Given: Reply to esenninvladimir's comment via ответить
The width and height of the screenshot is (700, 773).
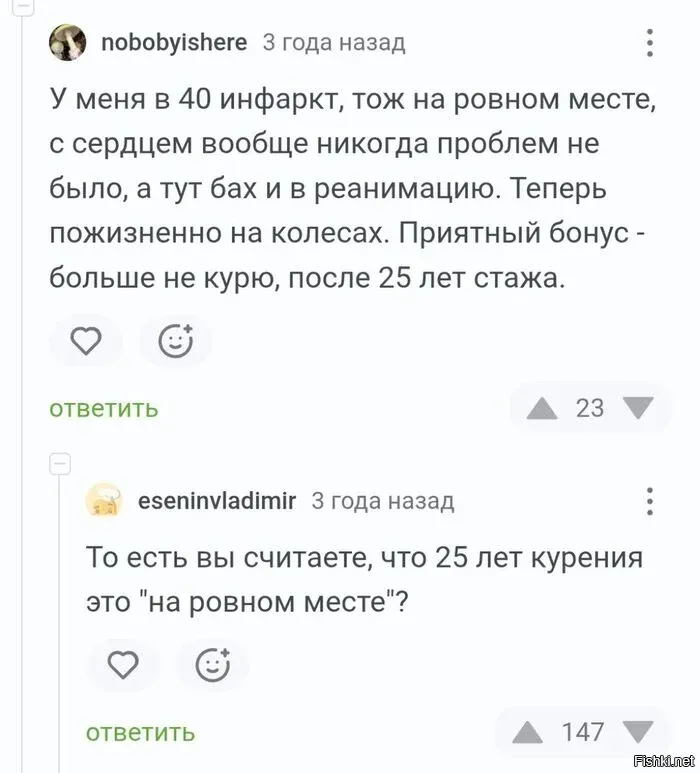Looking at the screenshot, I should point(140,732).
